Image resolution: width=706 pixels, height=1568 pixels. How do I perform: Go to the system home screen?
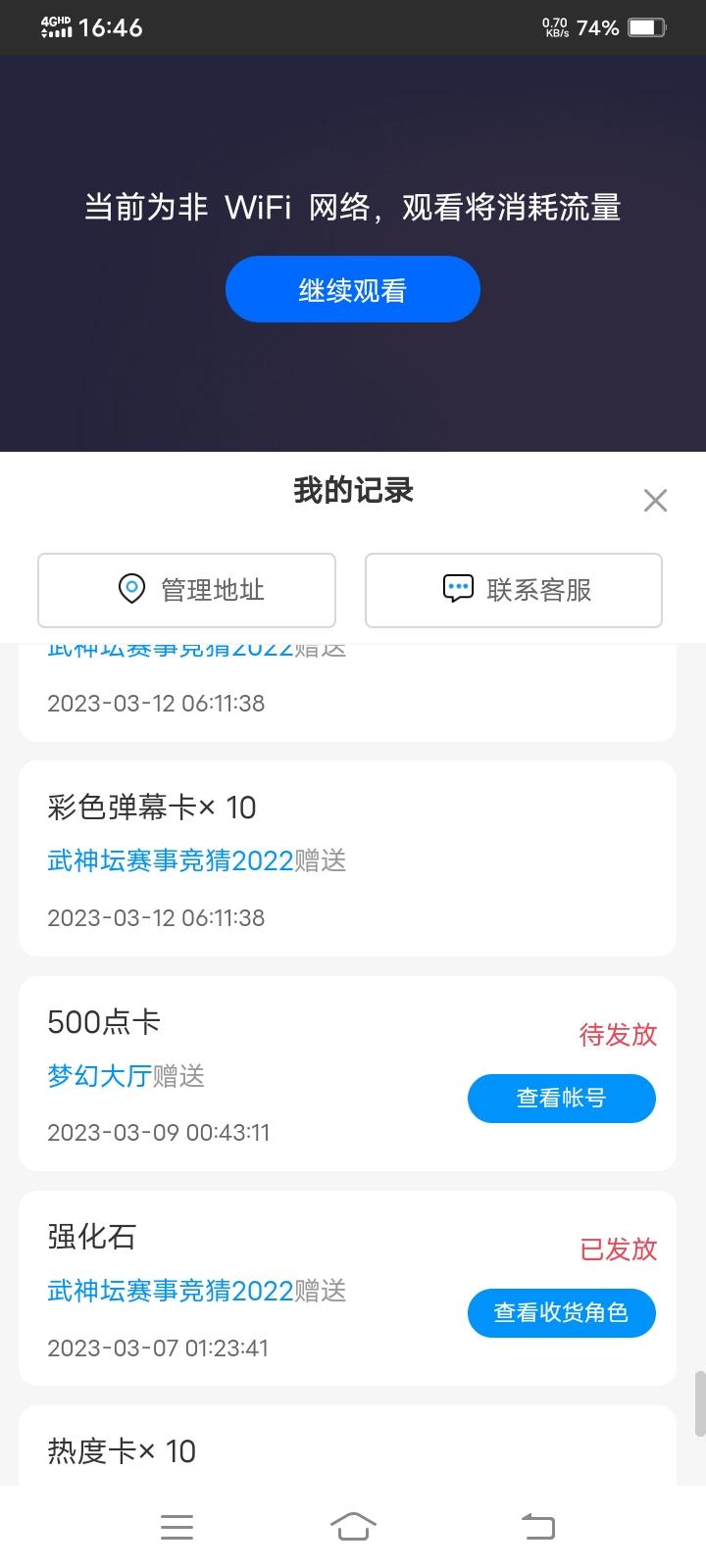353,1526
